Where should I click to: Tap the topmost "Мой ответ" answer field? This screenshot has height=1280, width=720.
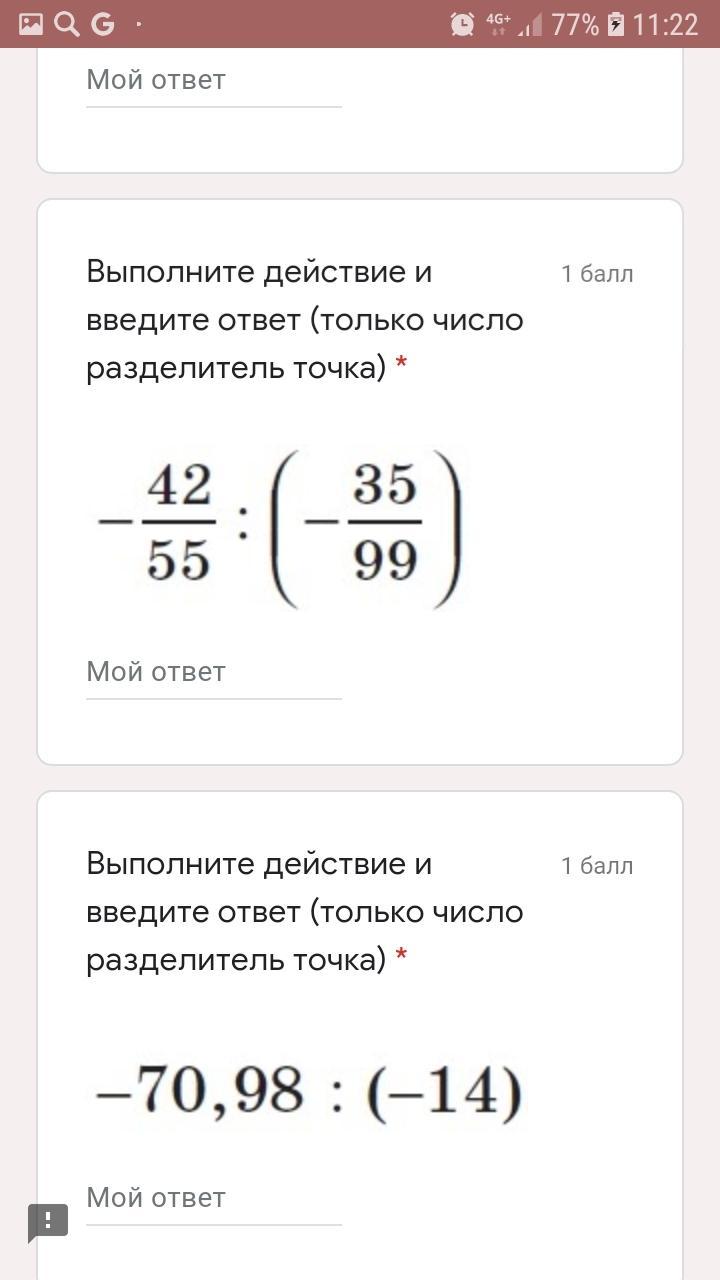tap(214, 81)
